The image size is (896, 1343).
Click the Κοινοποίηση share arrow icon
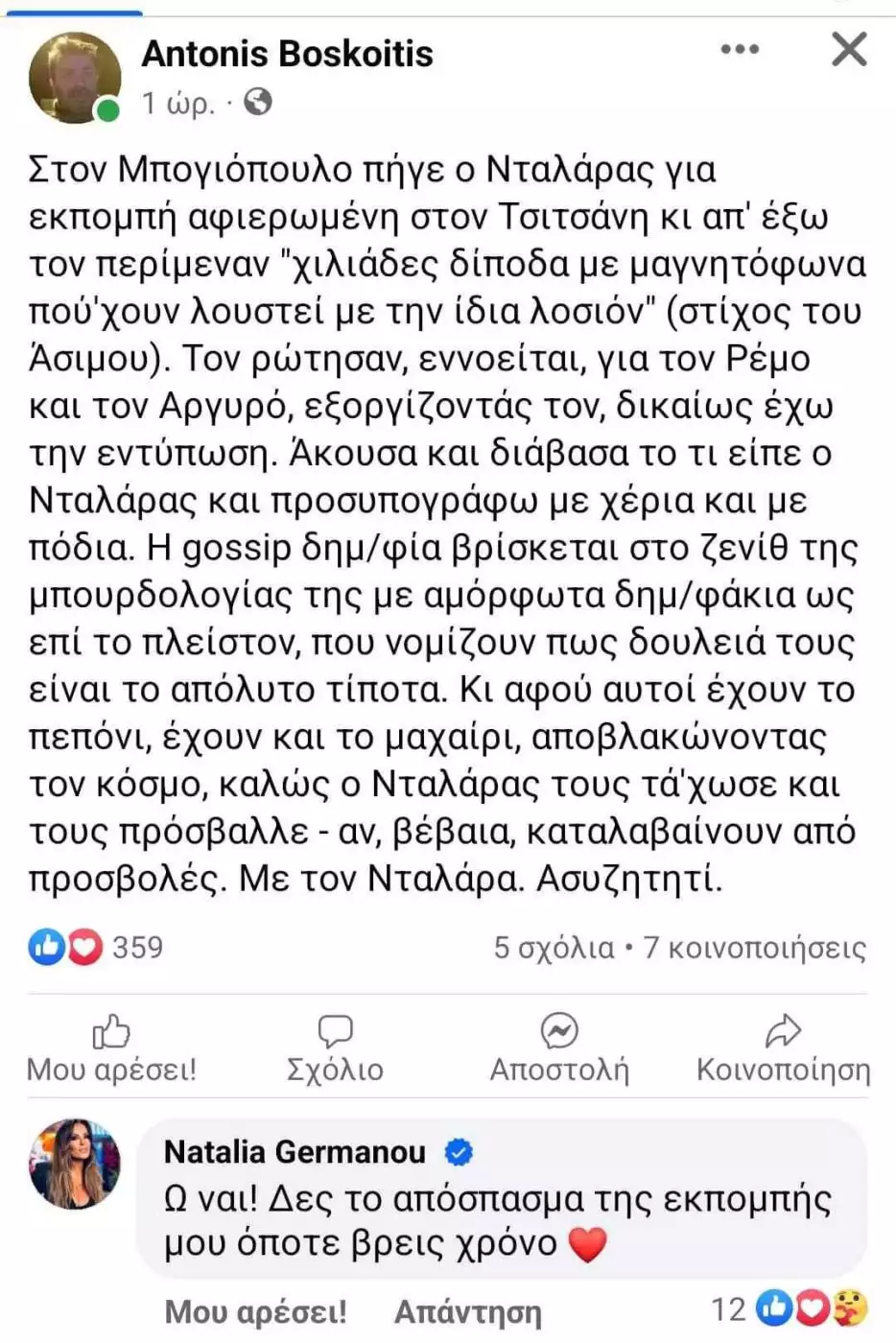784,1029
